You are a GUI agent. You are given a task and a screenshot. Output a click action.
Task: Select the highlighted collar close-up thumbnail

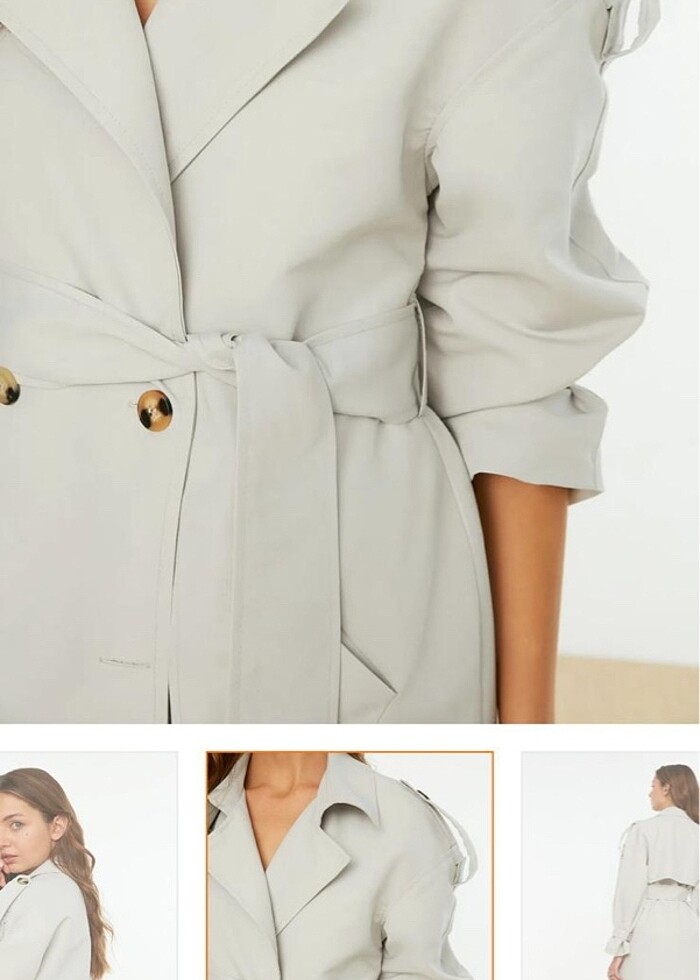(350, 866)
